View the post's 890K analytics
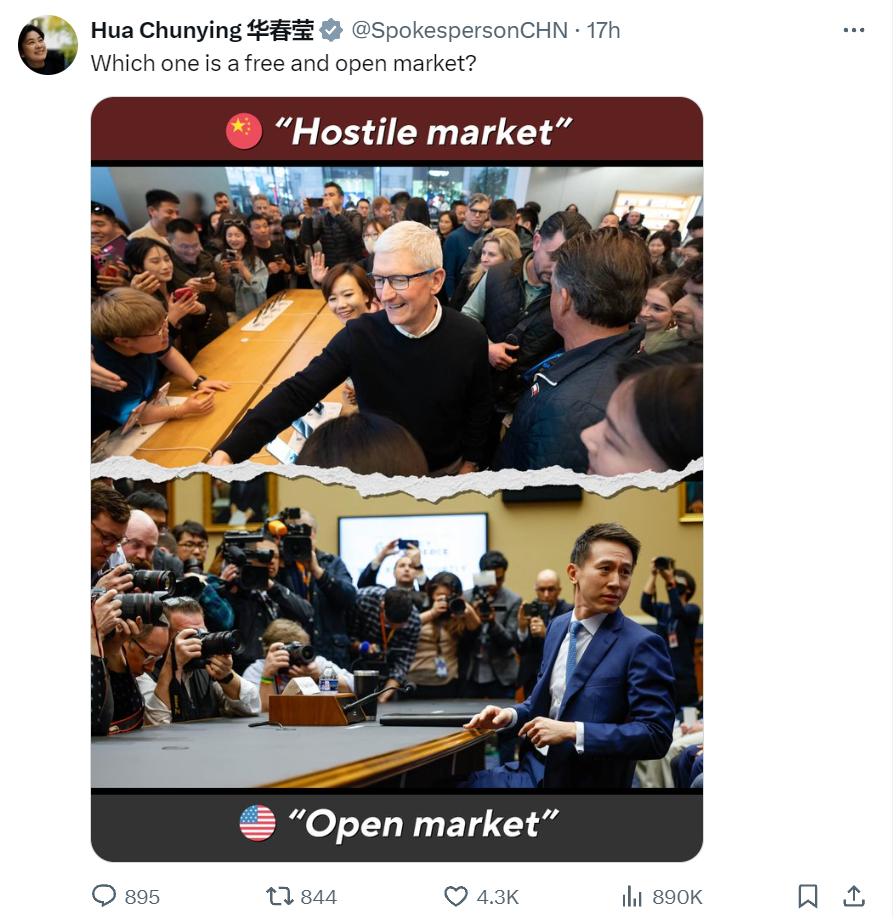 [632, 896]
